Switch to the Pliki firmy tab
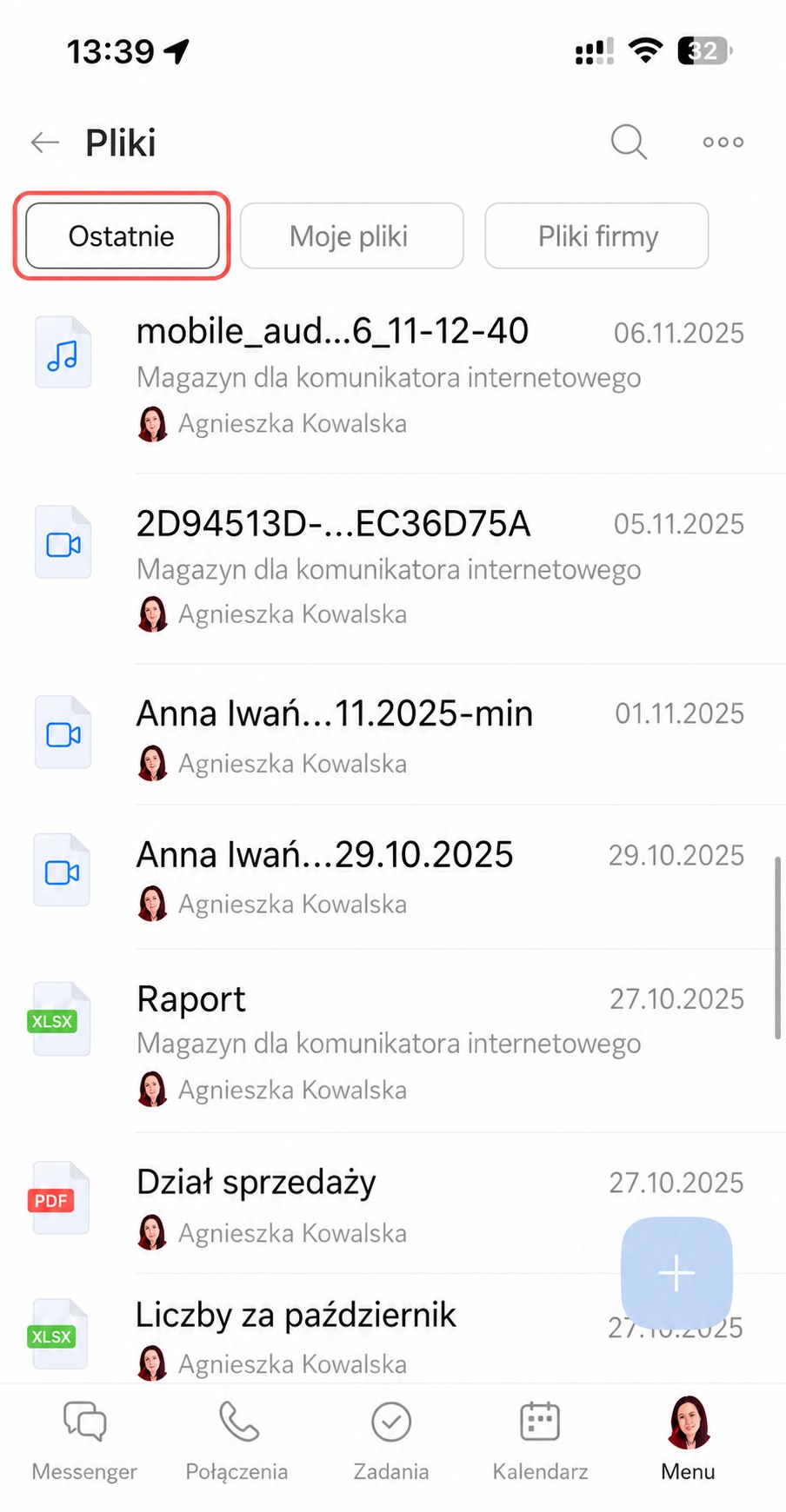The width and height of the screenshot is (786, 1512). pyautogui.click(x=596, y=235)
